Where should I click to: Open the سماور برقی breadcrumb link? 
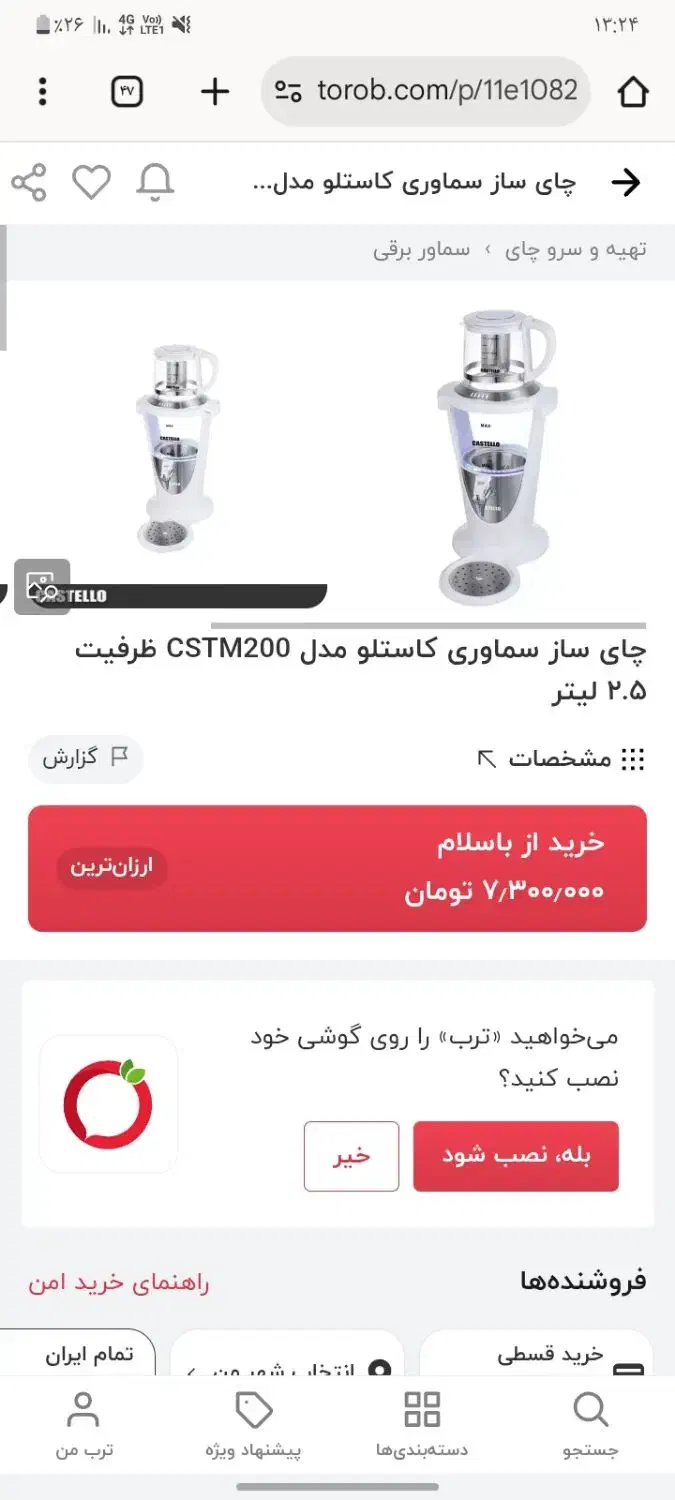pos(421,250)
